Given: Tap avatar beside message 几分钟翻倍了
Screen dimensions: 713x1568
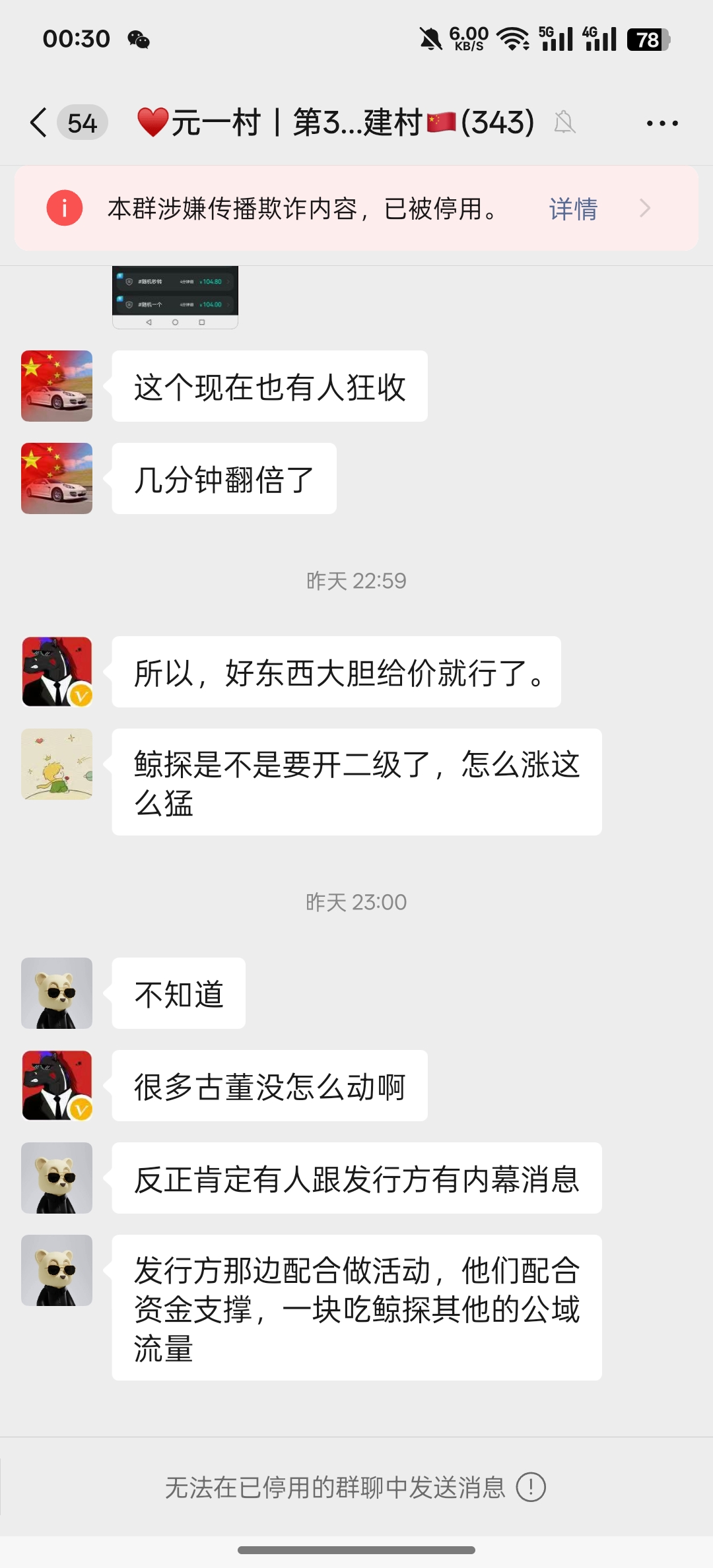Looking at the screenshot, I should pos(57,478).
